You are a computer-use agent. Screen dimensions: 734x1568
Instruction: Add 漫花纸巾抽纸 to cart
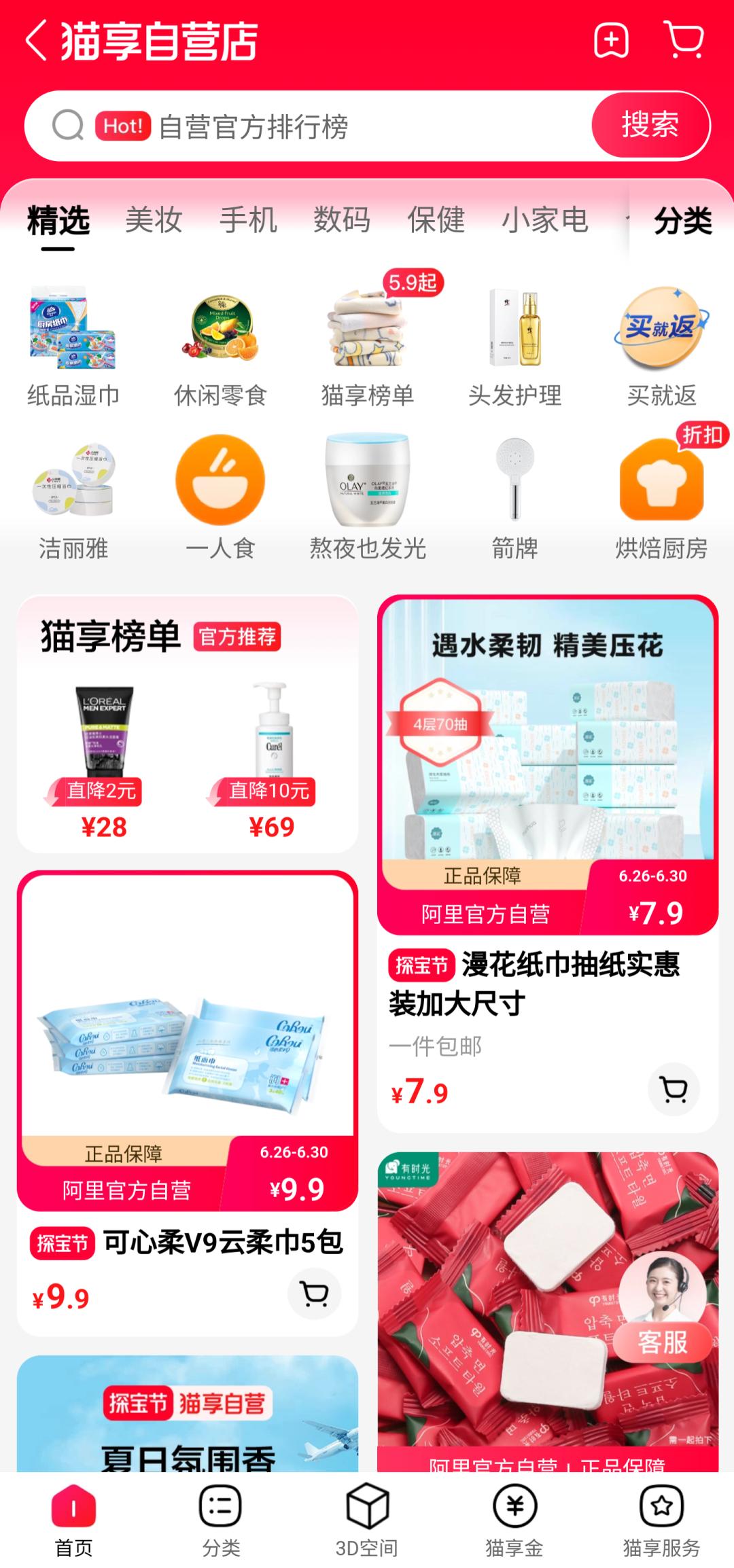click(674, 1090)
